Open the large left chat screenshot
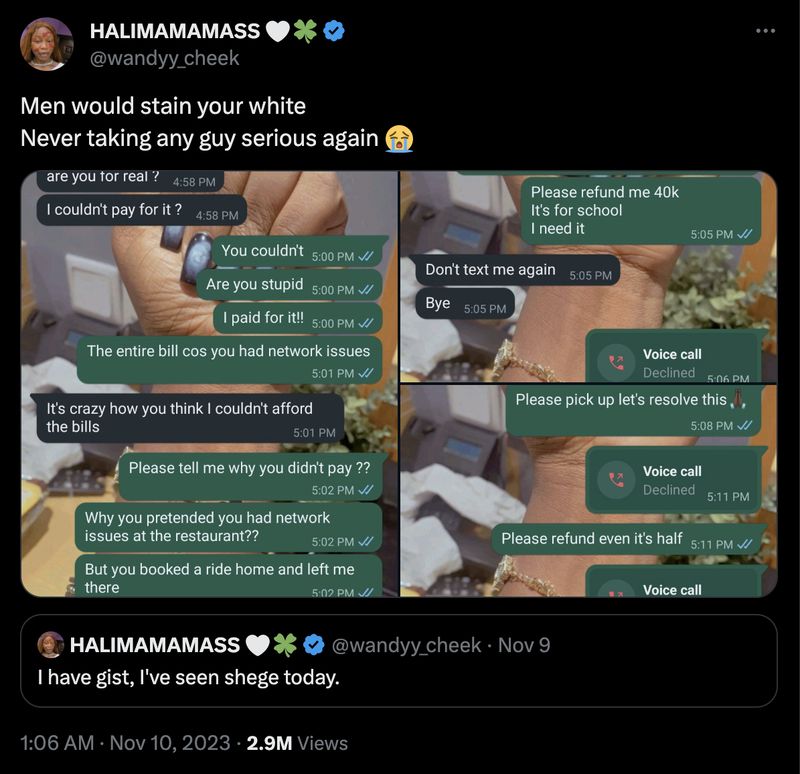800x774 pixels. click(x=209, y=384)
